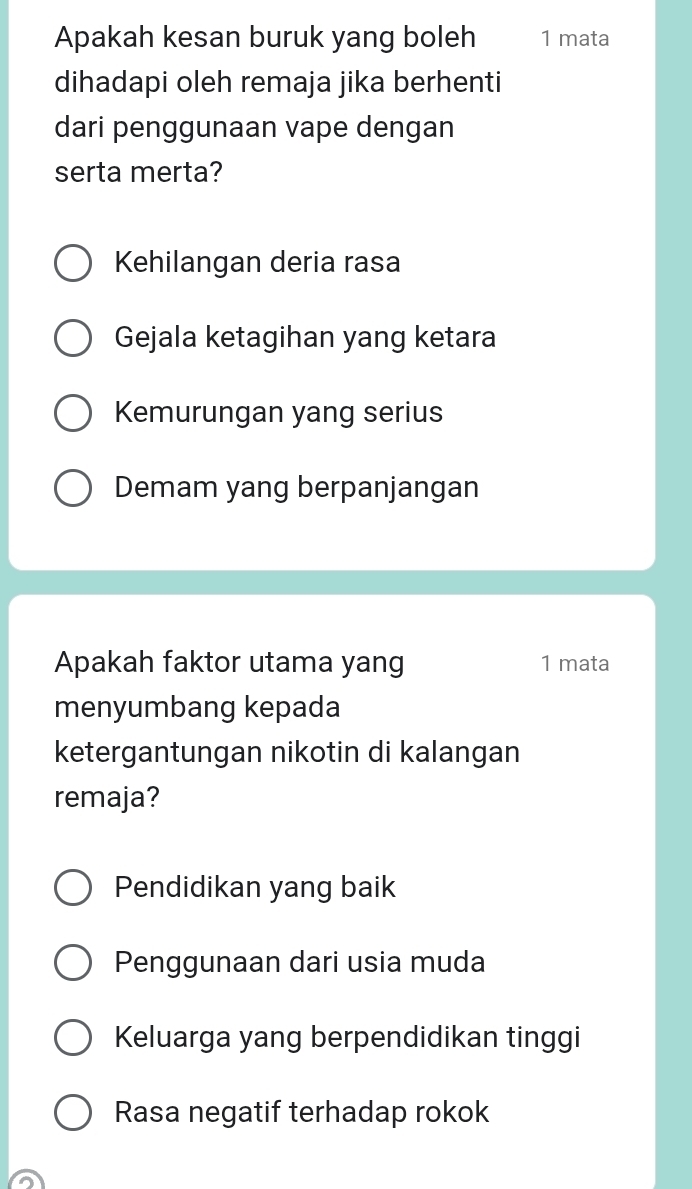Pick Keluarga yang berpendidikan tinggi
Screen dimensions: 692x1189
click(73, 1038)
